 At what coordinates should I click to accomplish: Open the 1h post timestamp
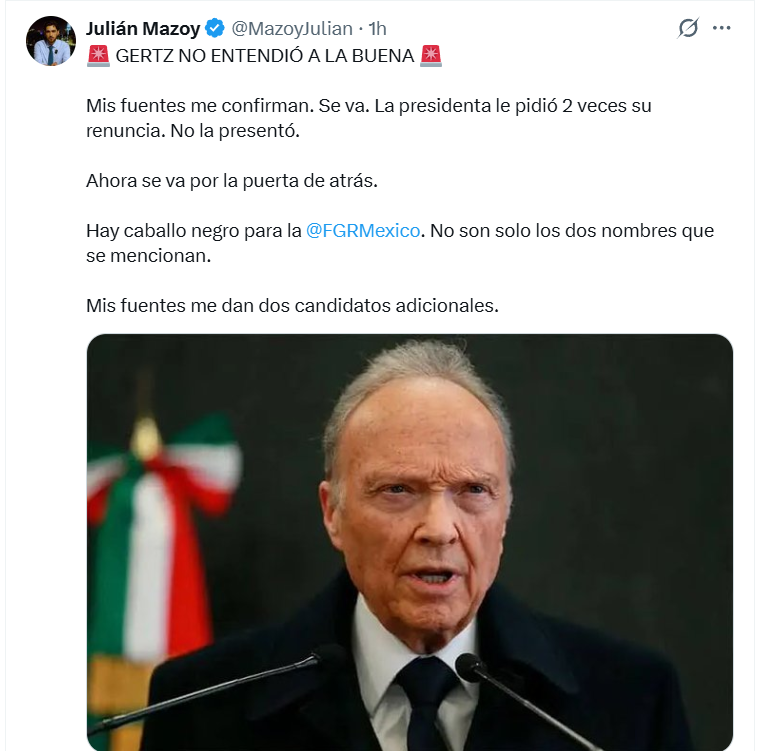(x=378, y=29)
